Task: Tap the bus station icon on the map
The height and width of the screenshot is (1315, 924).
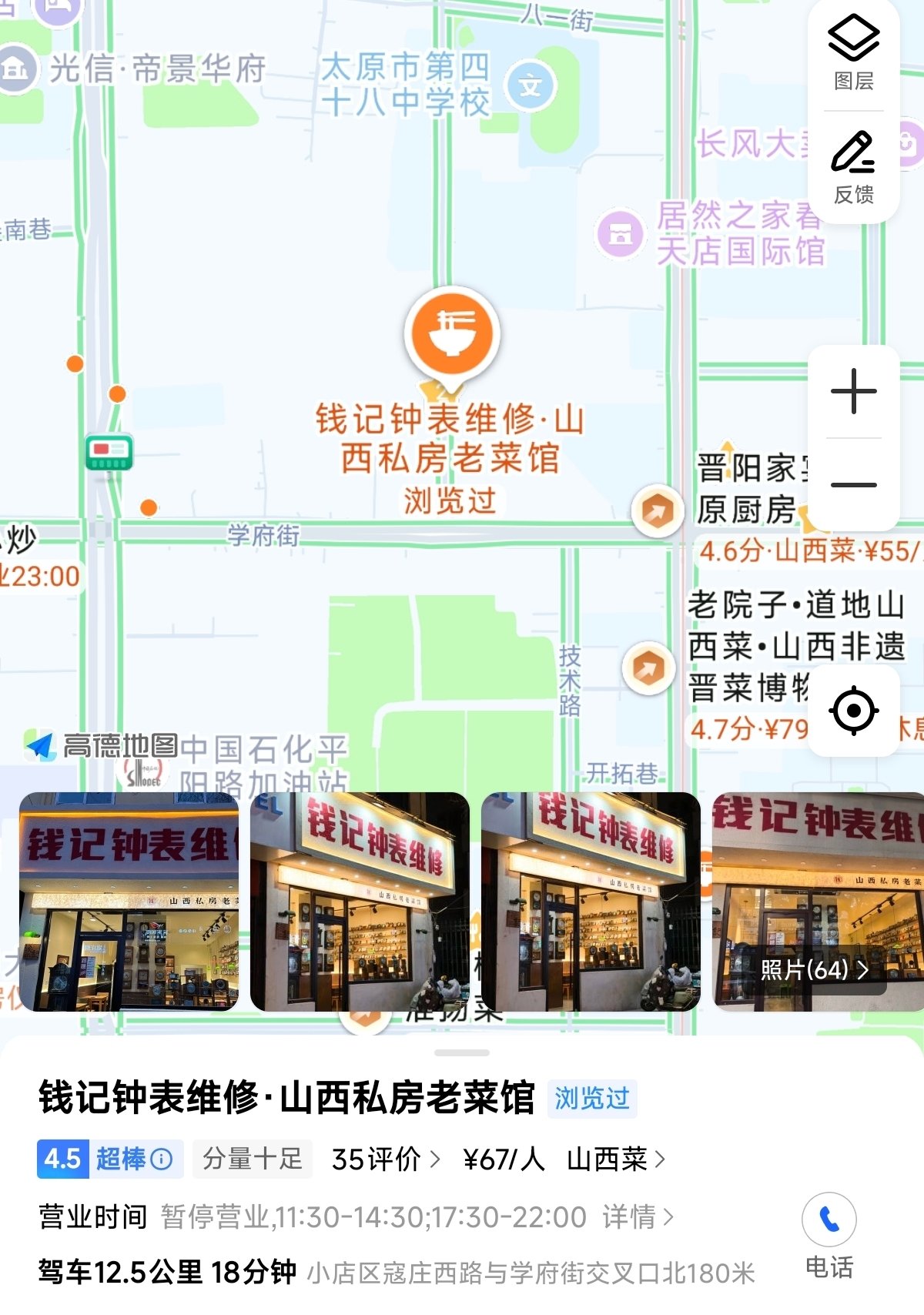Action: click(x=109, y=453)
